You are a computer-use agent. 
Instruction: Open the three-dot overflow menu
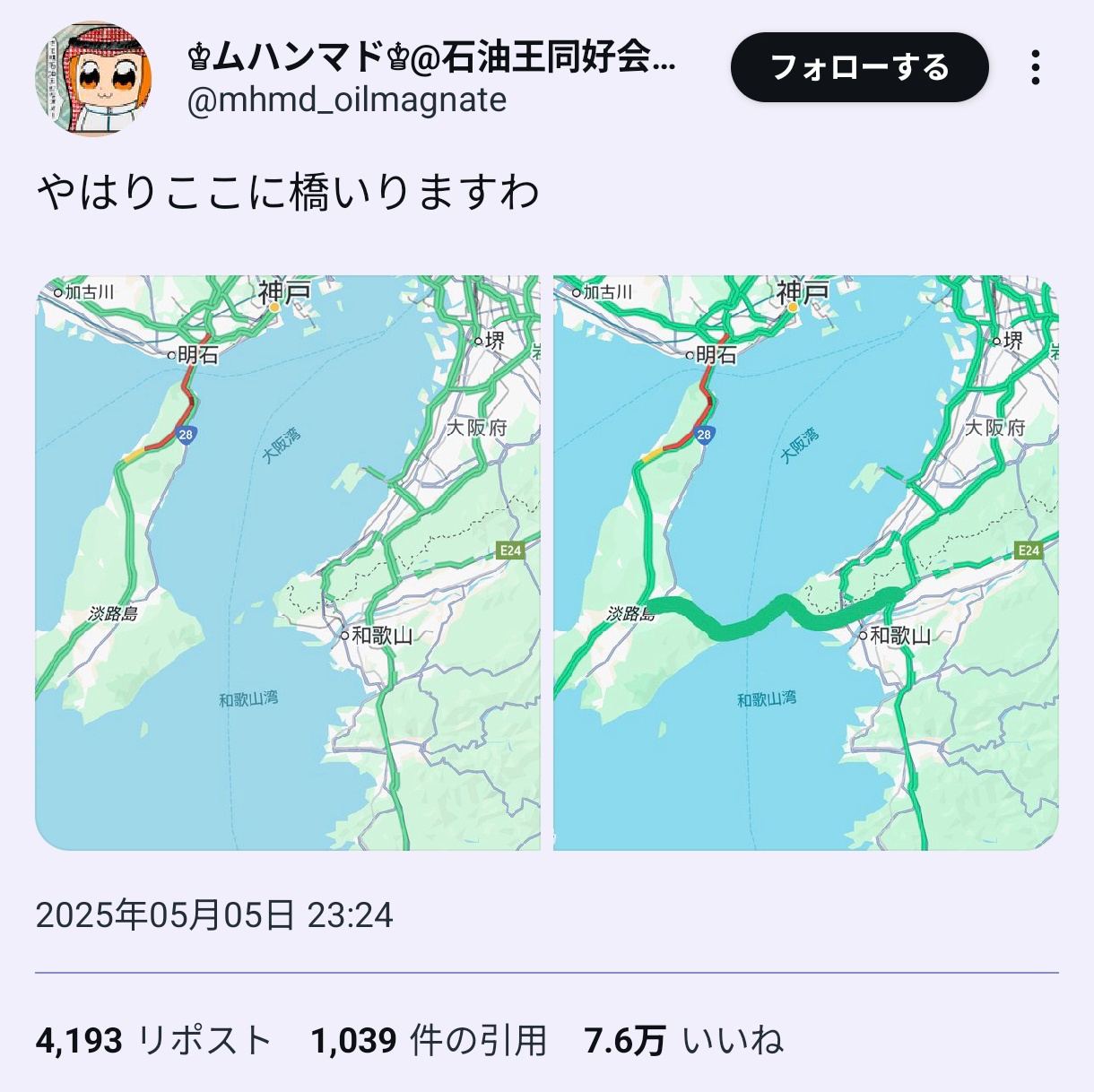pyautogui.click(x=1035, y=67)
